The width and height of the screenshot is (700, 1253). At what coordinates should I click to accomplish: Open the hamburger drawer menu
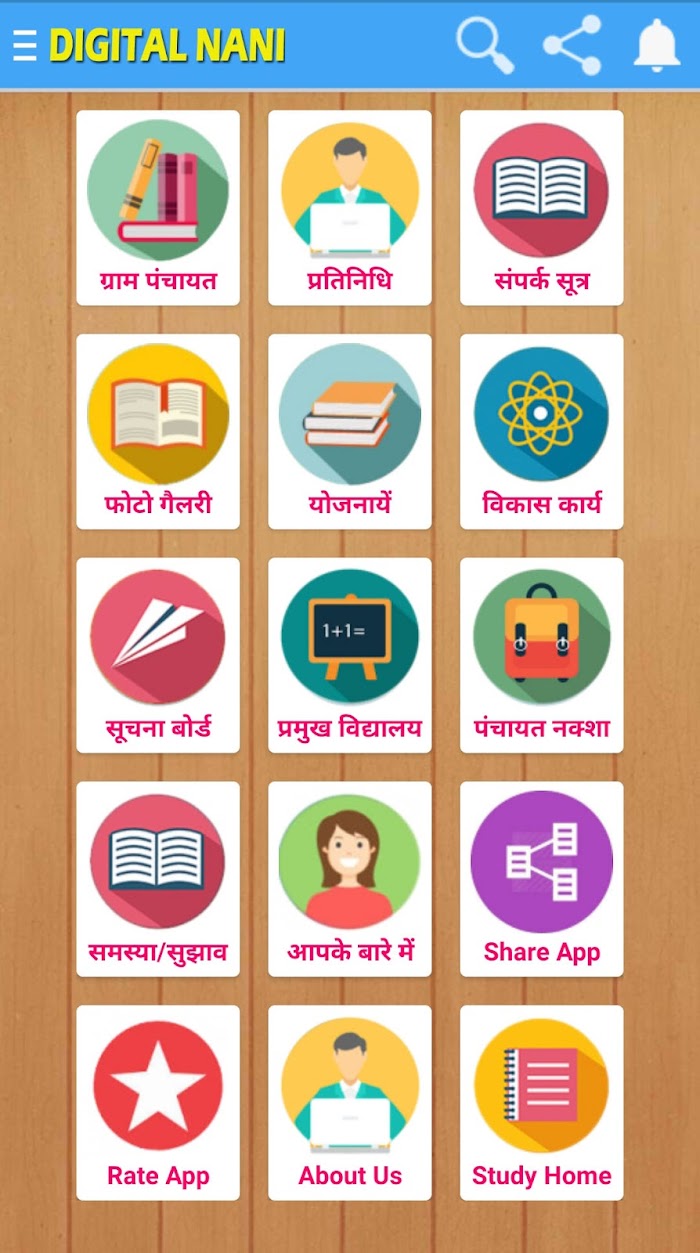click(26, 45)
